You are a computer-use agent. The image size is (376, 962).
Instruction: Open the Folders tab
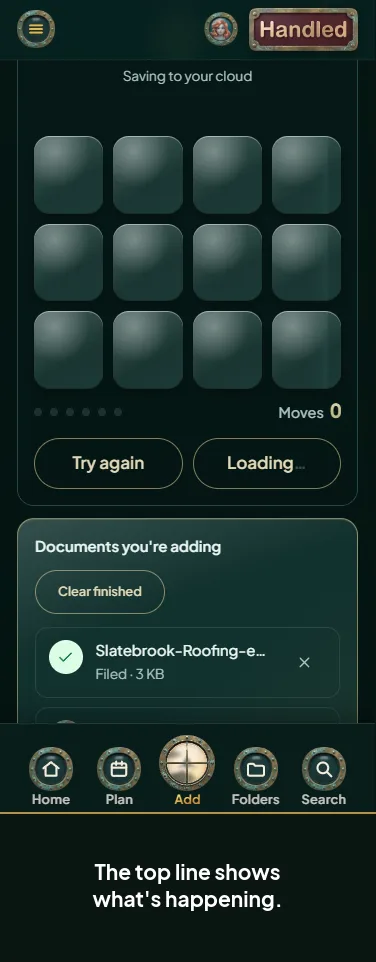click(255, 776)
